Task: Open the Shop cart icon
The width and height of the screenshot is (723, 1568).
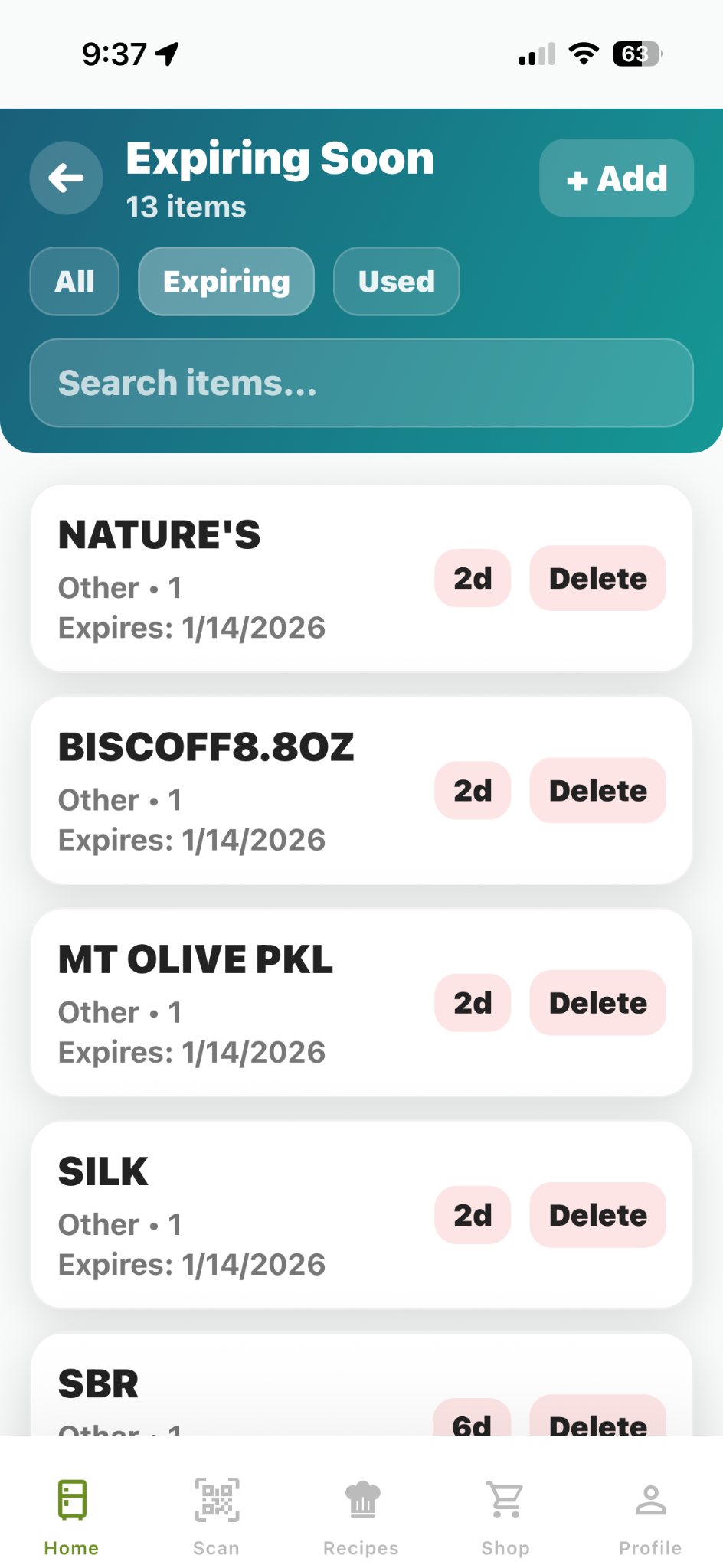Action: point(505,1500)
